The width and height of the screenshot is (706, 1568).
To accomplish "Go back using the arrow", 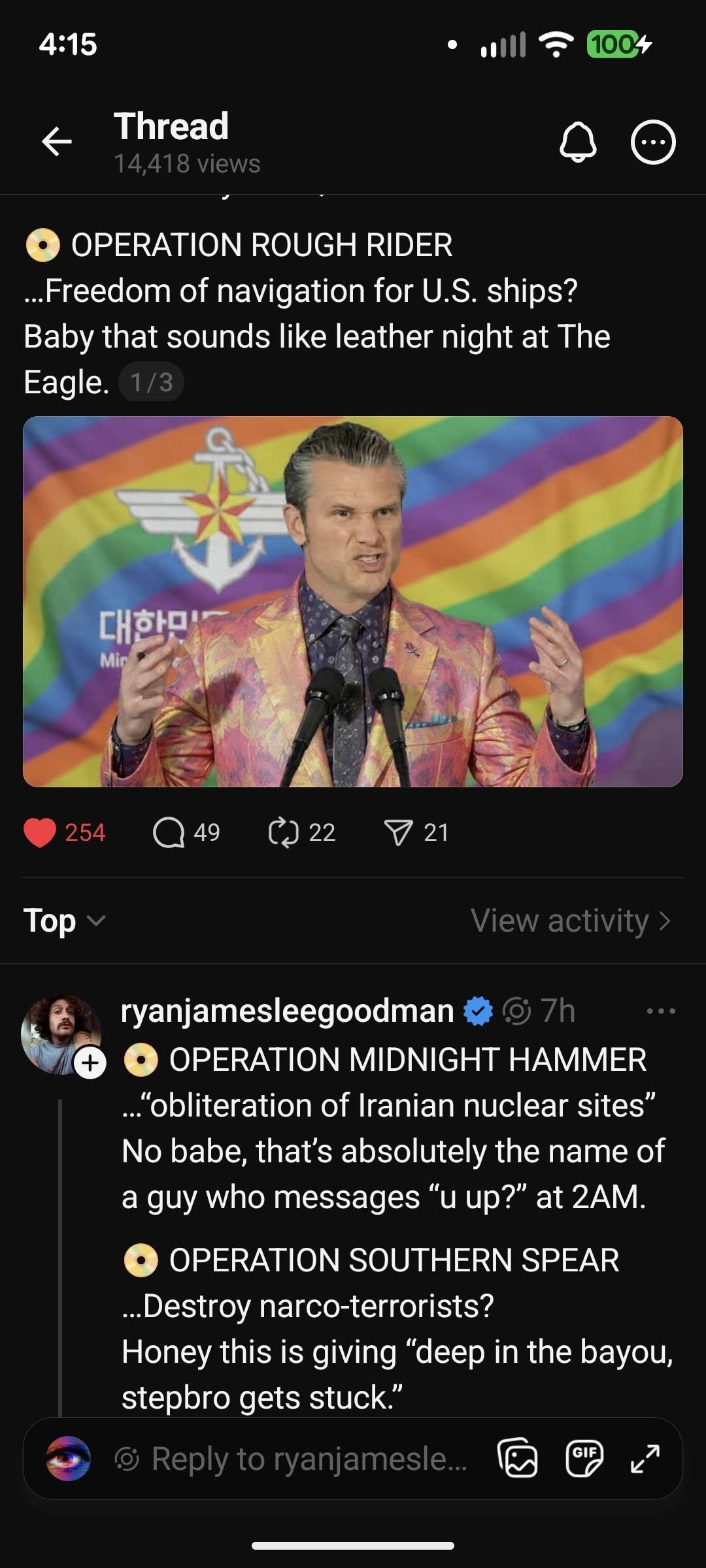I will (57, 142).
